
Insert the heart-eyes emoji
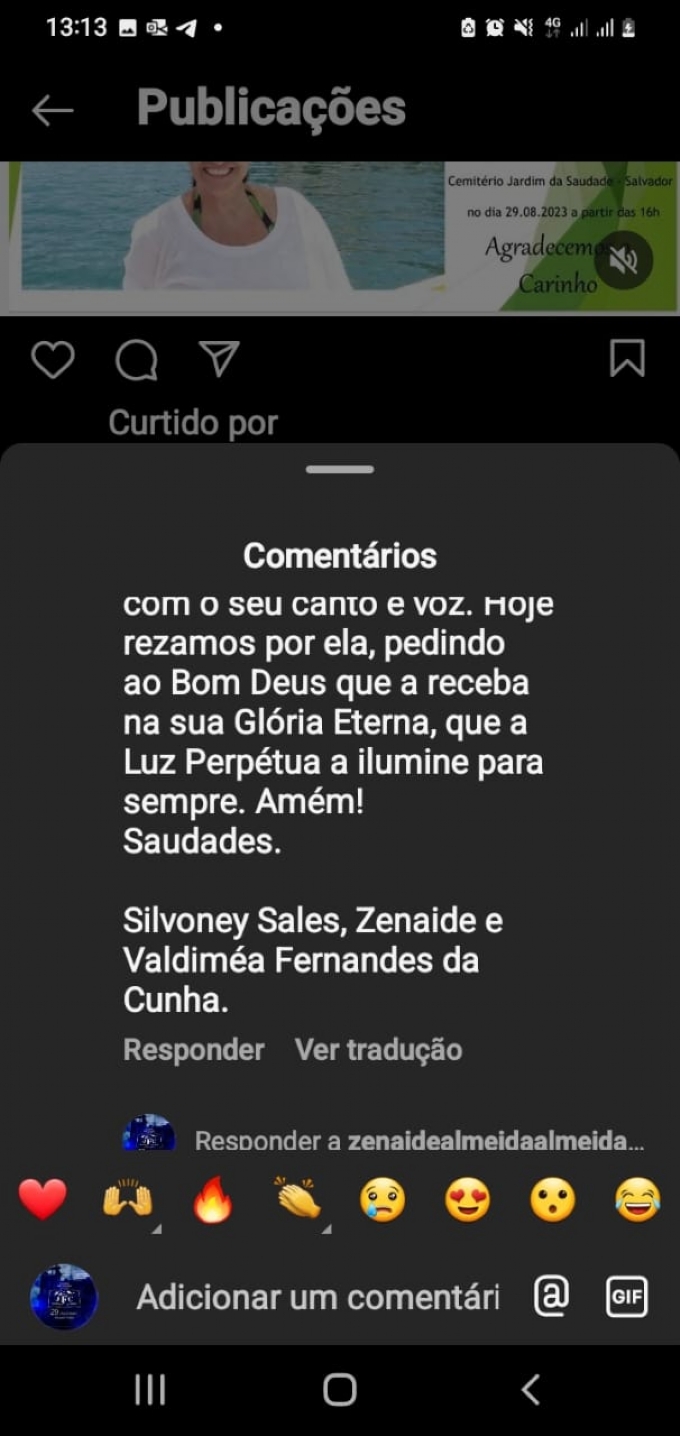[468, 1199]
